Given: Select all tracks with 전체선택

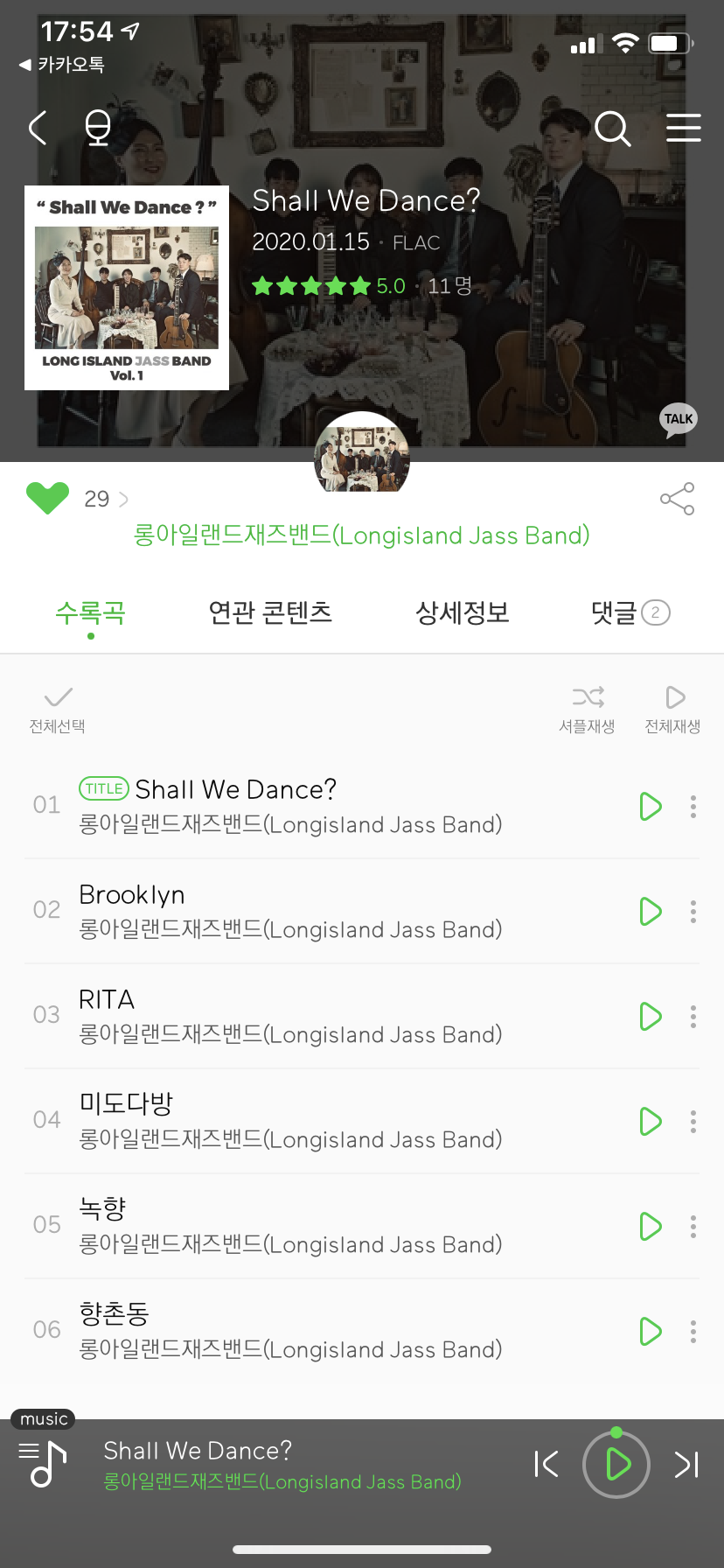Looking at the screenshot, I should point(58,709).
